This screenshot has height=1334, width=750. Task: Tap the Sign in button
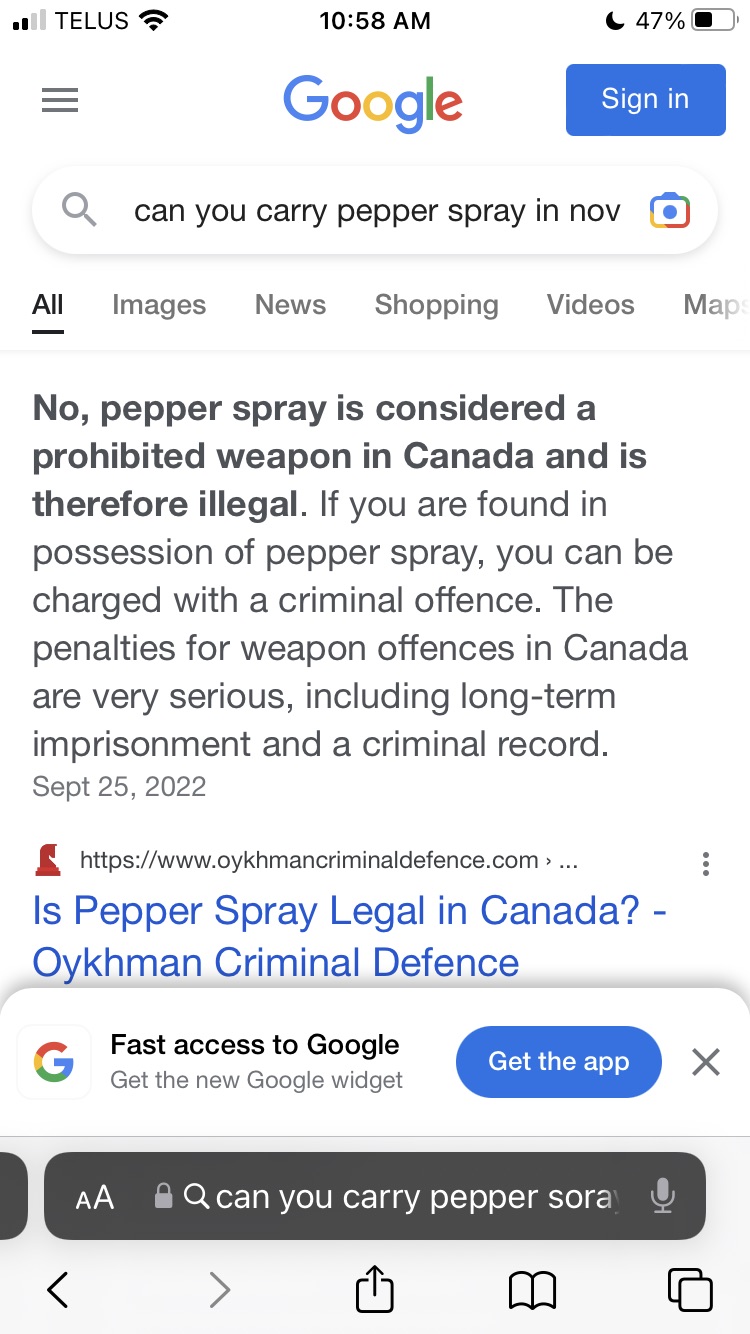645,100
